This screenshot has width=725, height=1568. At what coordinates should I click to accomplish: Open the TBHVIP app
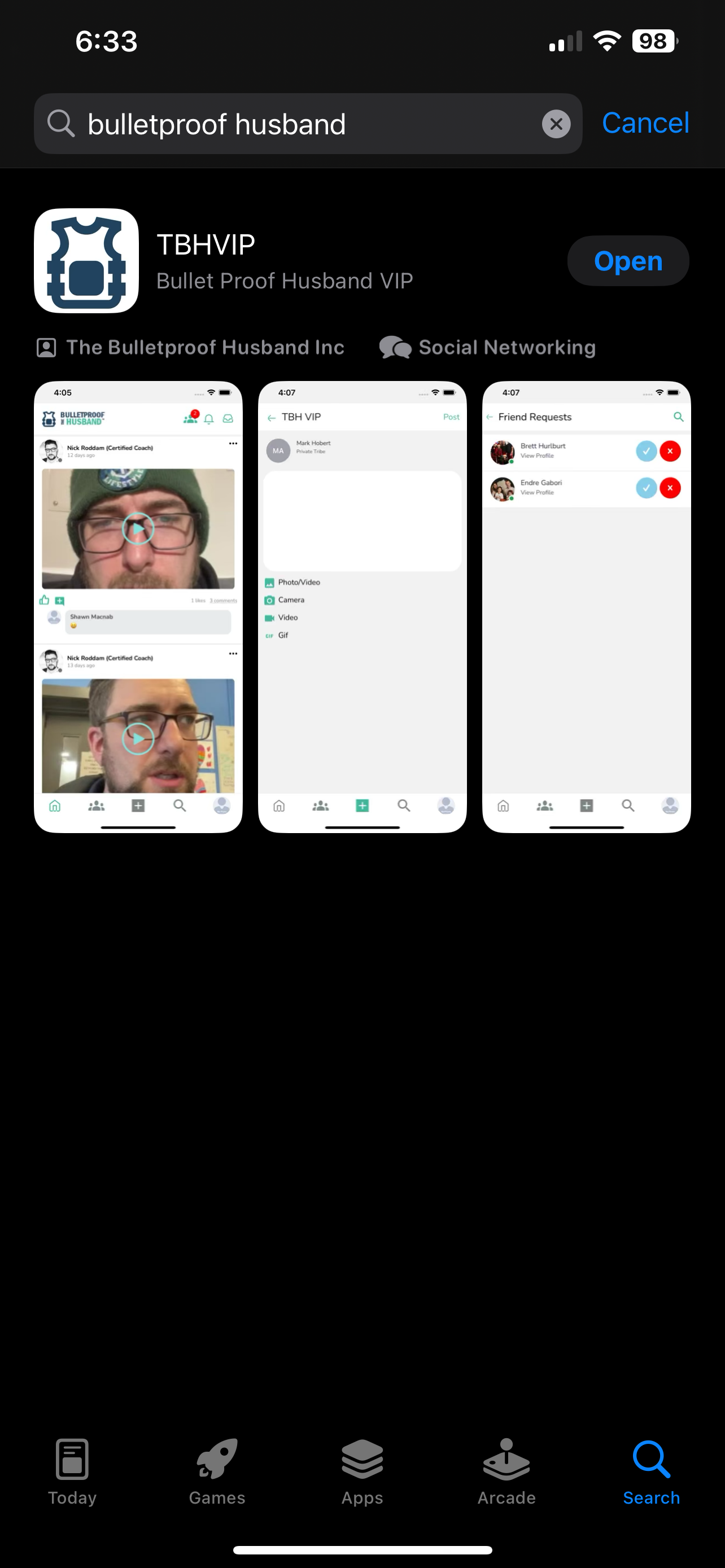[628, 261]
